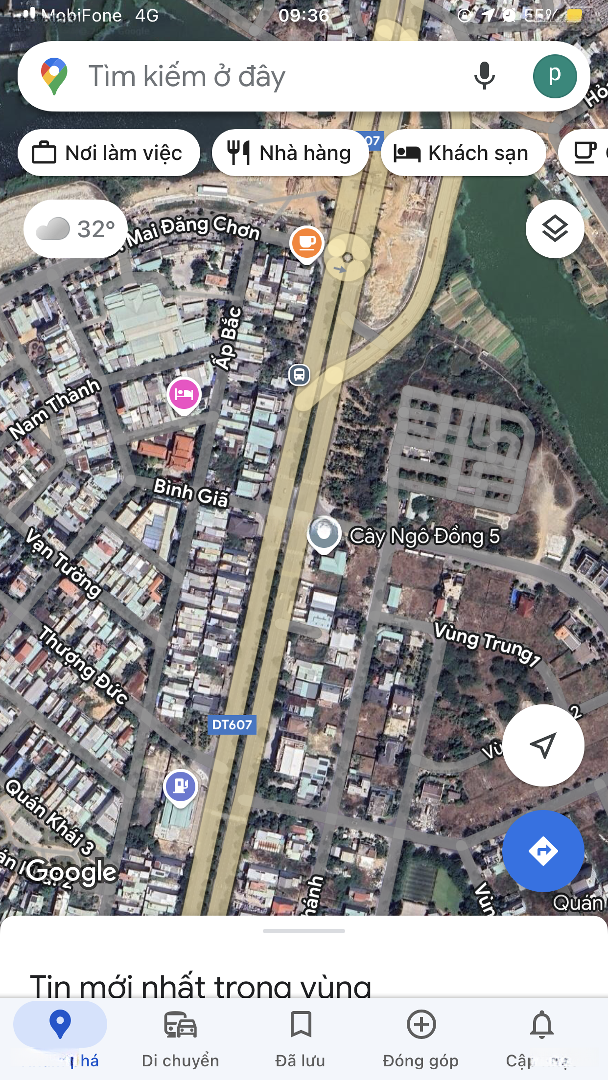The width and height of the screenshot is (608, 1080).
Task: Start voice search with the microphone
Action: pyautogui.click(x=485, y=76)
